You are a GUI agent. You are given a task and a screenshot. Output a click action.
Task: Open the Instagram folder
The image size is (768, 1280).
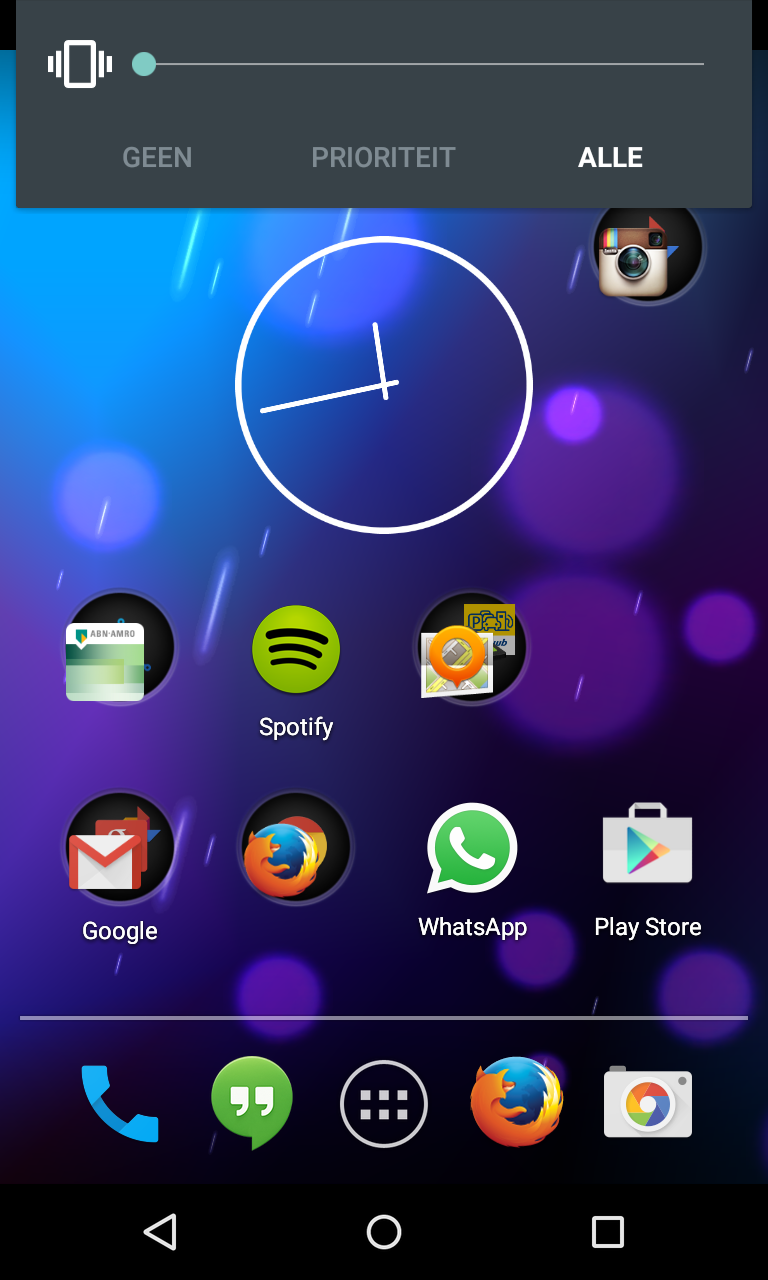[648, 250]
